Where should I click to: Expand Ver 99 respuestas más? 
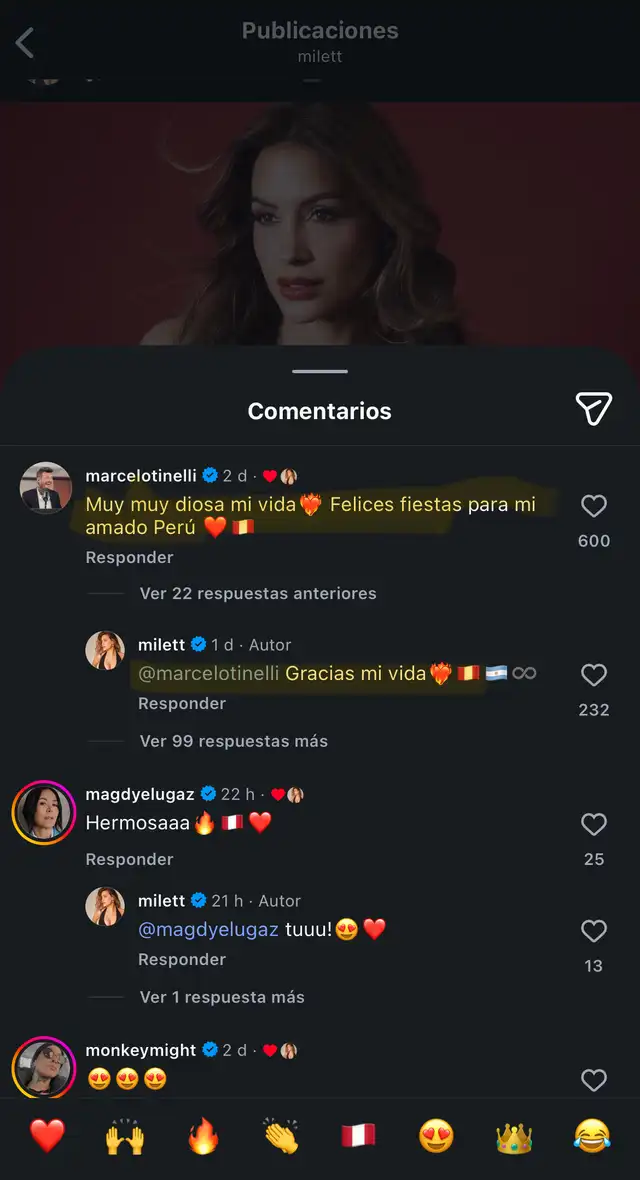tap(233, 741)
